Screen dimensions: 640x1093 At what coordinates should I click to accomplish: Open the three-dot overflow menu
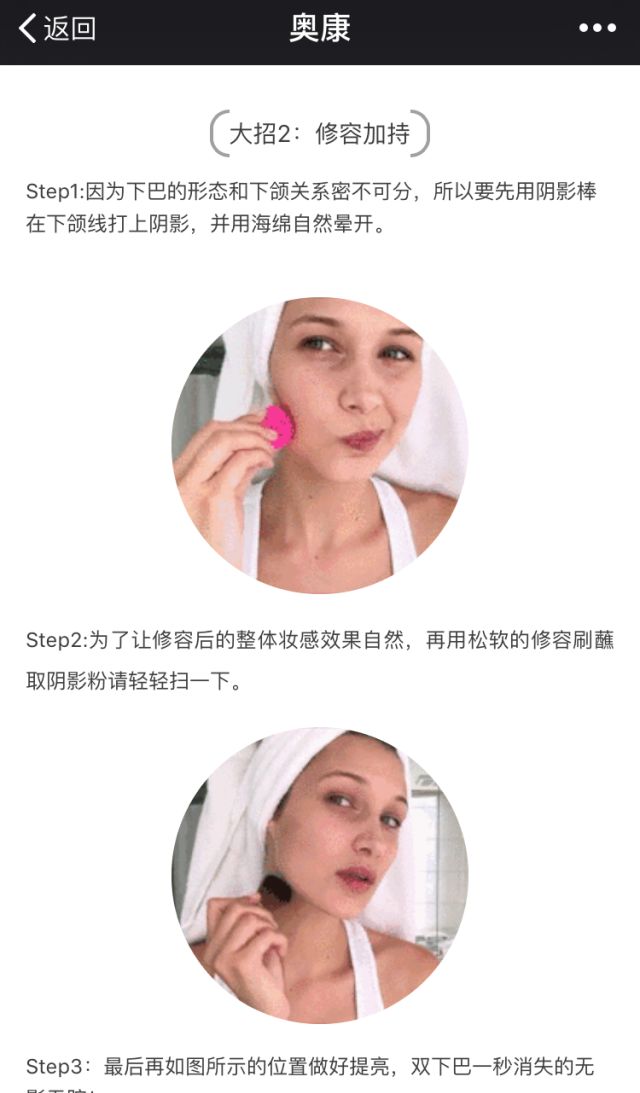pyautogui.click(x=597, y=28)
